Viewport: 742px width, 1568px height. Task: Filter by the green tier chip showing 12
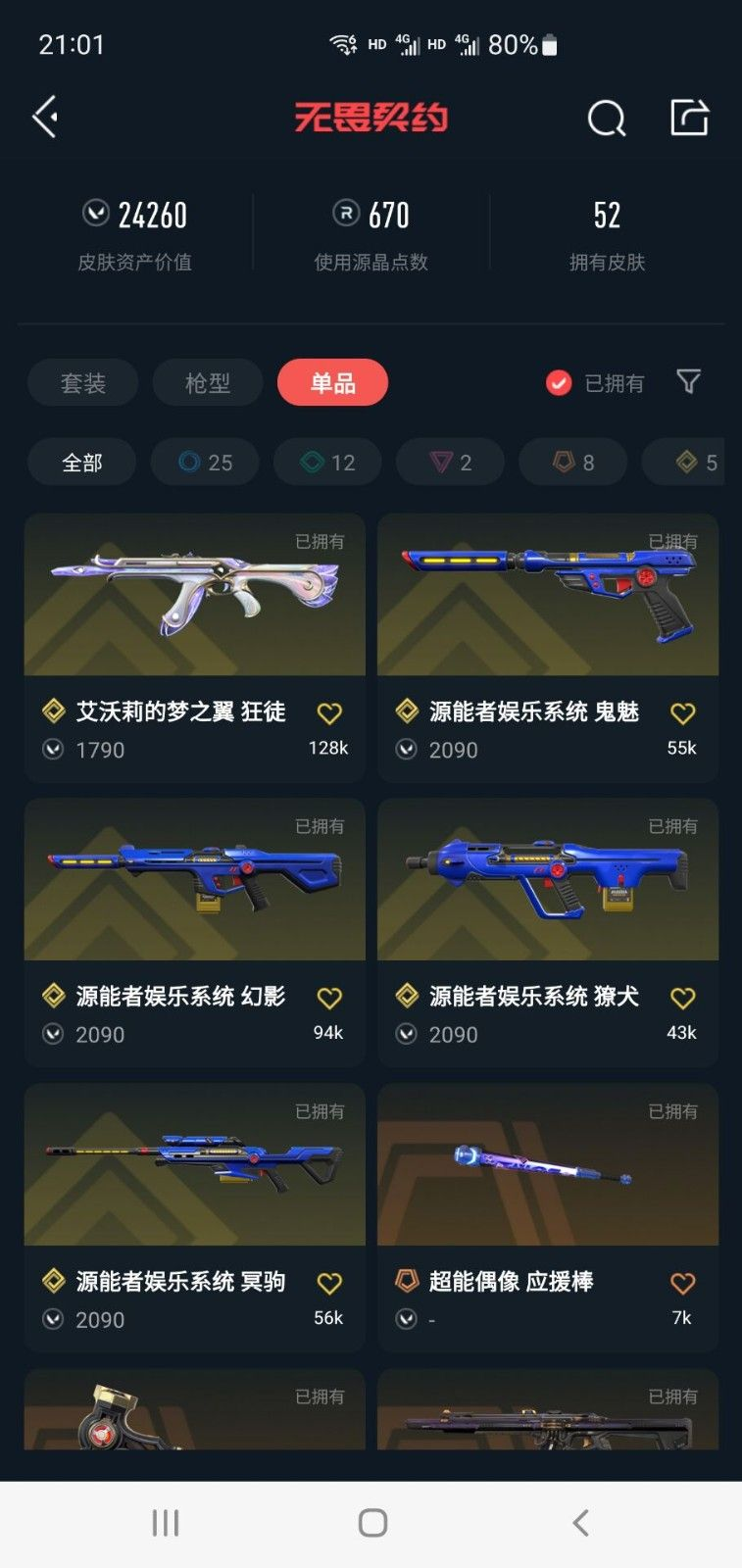coord(327,463)
